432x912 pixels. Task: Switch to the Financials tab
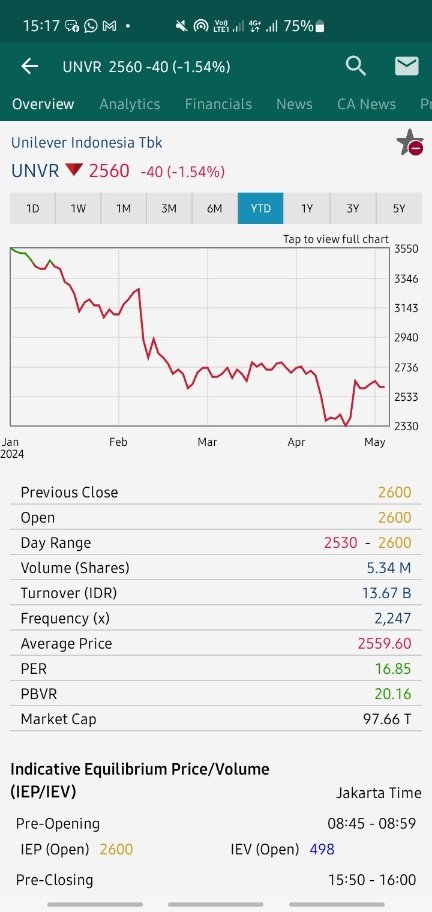(218, 104)
